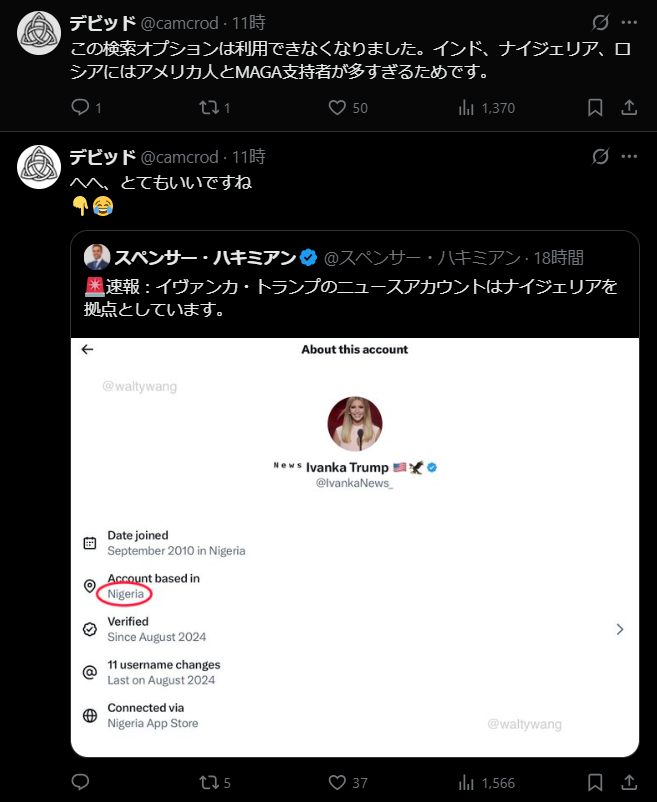The height and width of the screenshot is (802, 657).
Task: Open @camcrod handle on second post
Action: click(180, 157)
